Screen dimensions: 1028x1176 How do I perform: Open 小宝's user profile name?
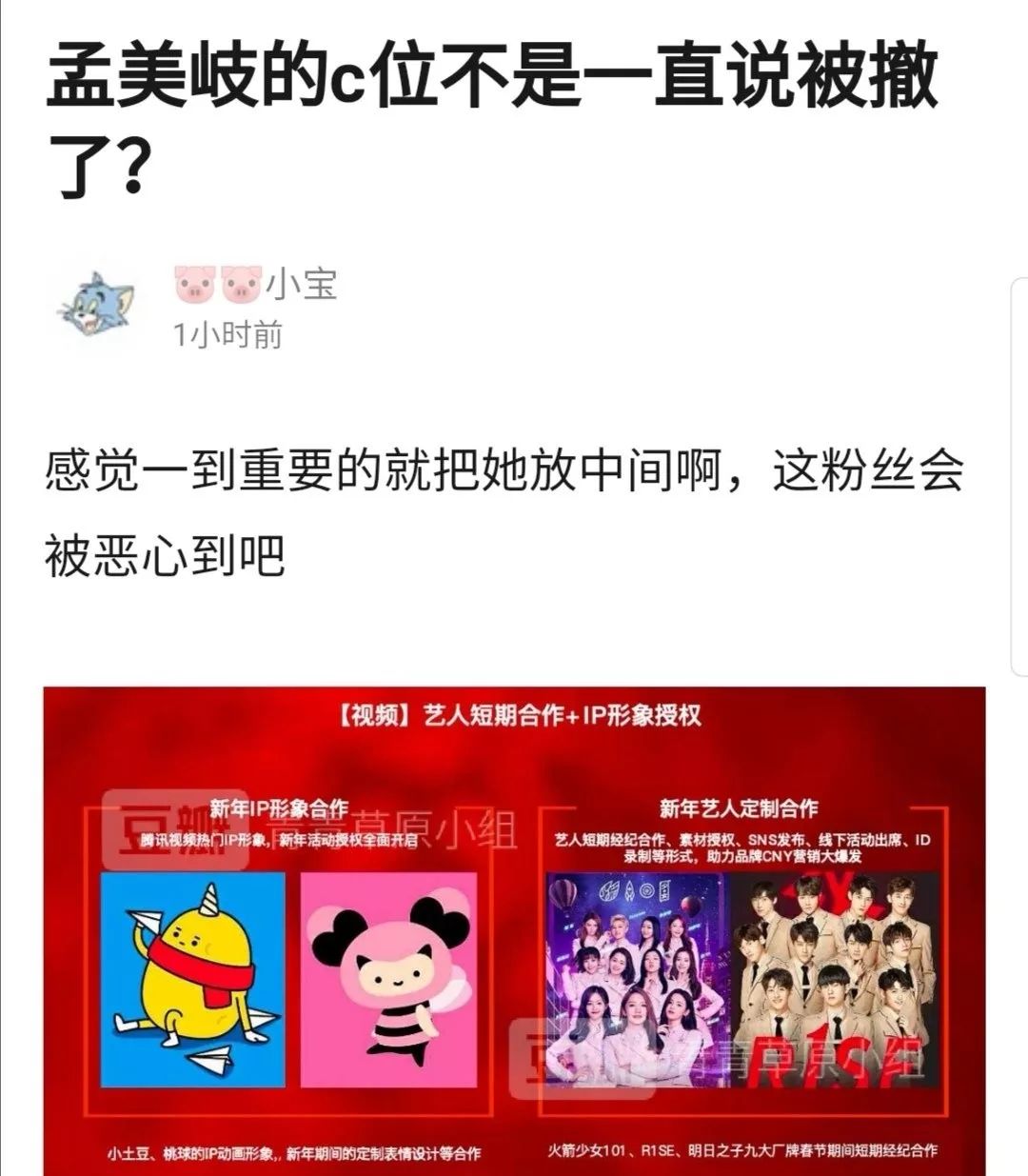click(x=256, y=285)
